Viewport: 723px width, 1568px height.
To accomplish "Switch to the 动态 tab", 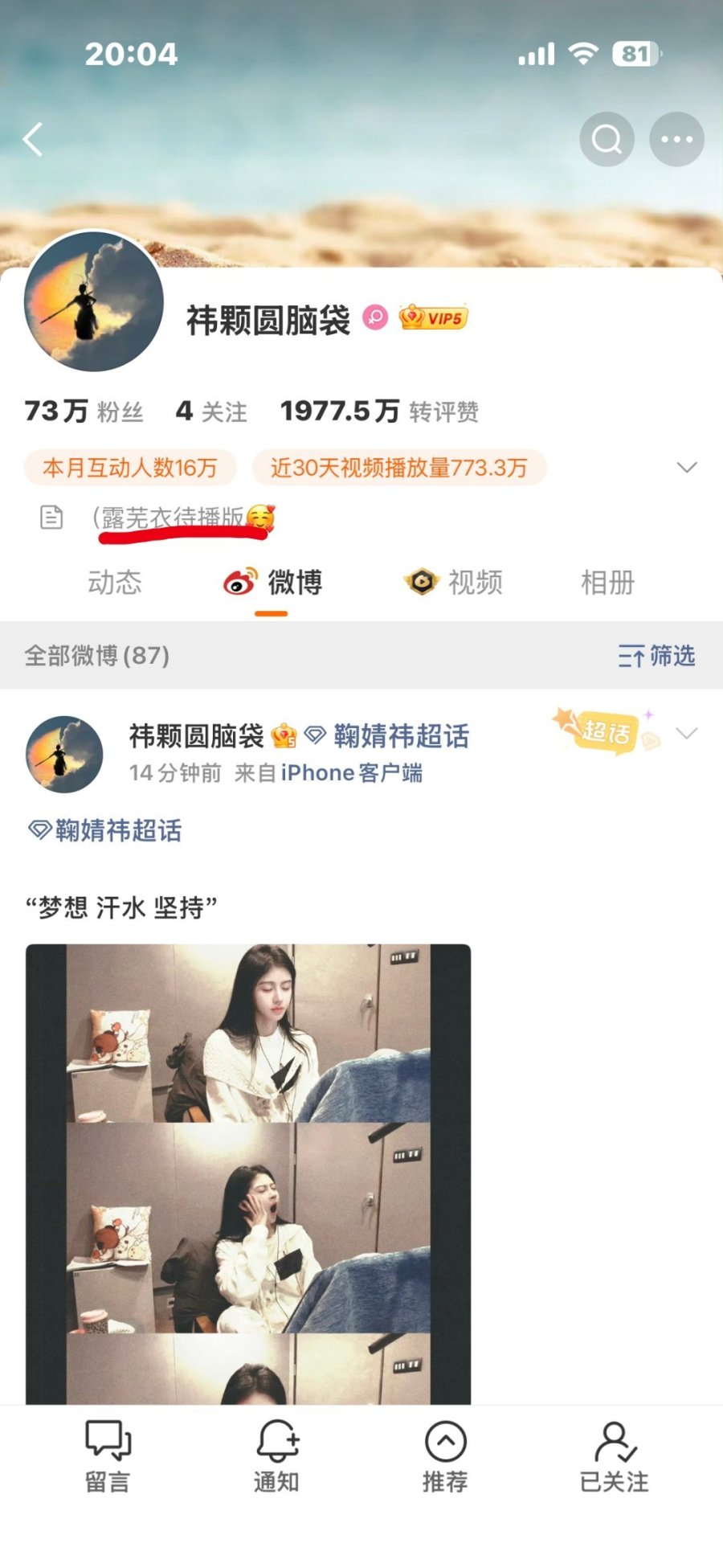I will point(115,582).
